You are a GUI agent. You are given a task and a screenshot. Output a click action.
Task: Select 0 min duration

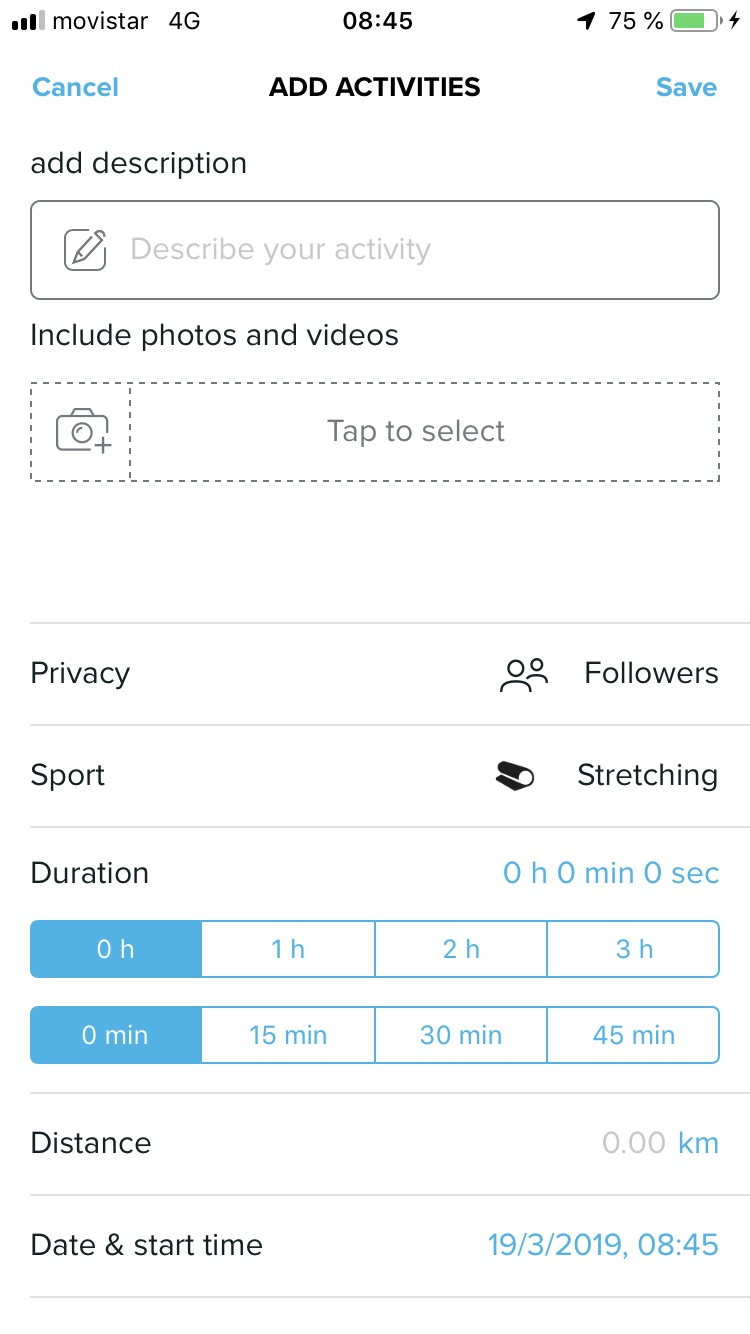(116, 1035)
